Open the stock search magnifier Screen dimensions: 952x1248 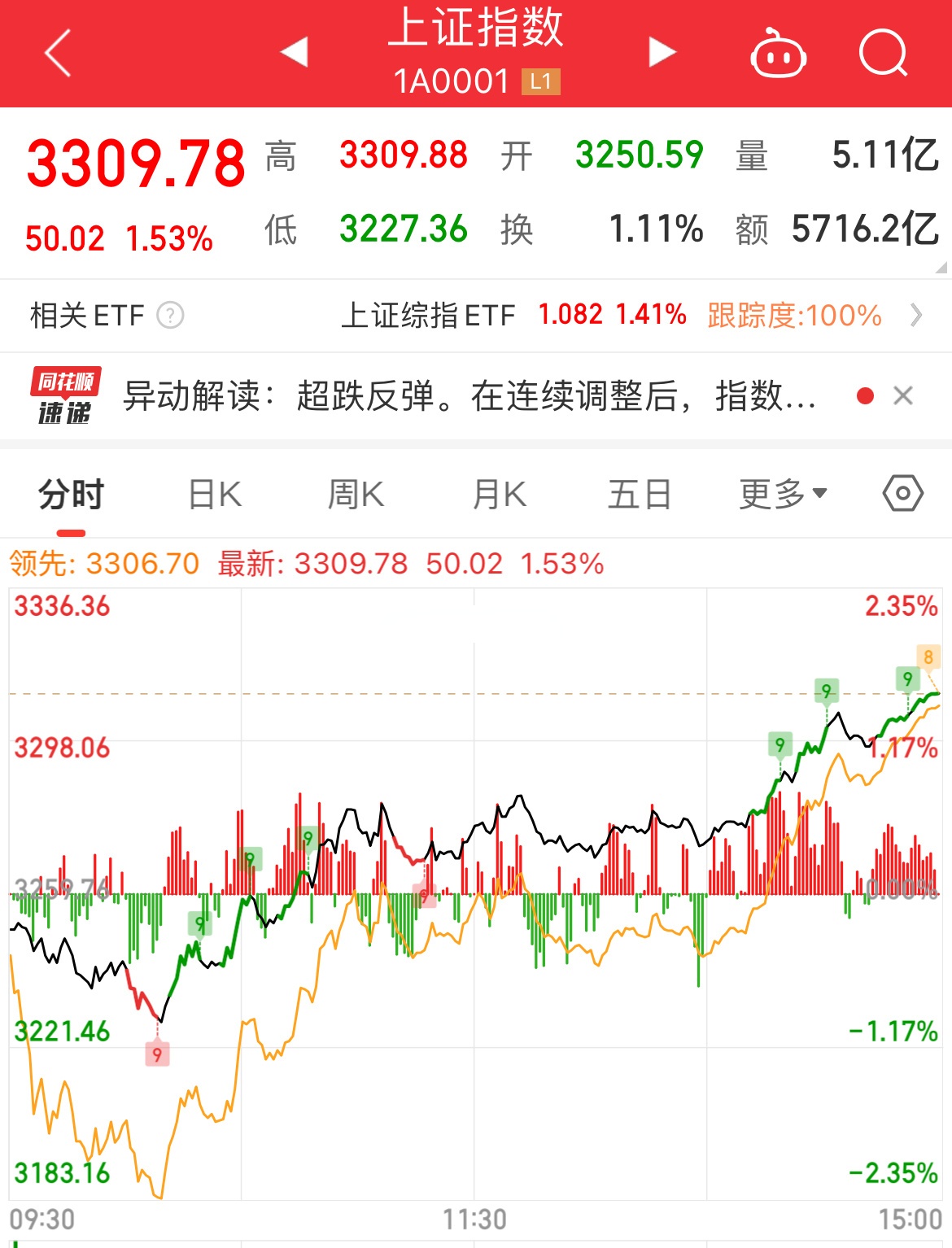pyautogui.click(x=884, y=52)
